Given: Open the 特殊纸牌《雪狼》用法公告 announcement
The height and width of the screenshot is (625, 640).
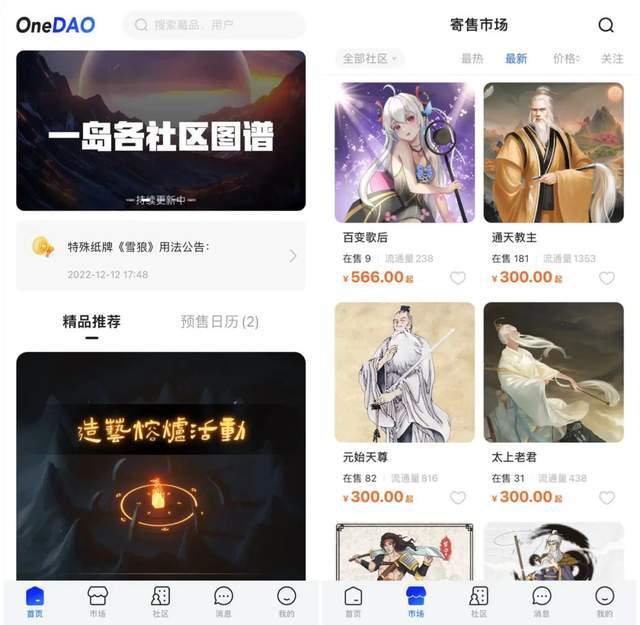Looking at the screenshot, I should pyautogui.click(x=160, y=256).
